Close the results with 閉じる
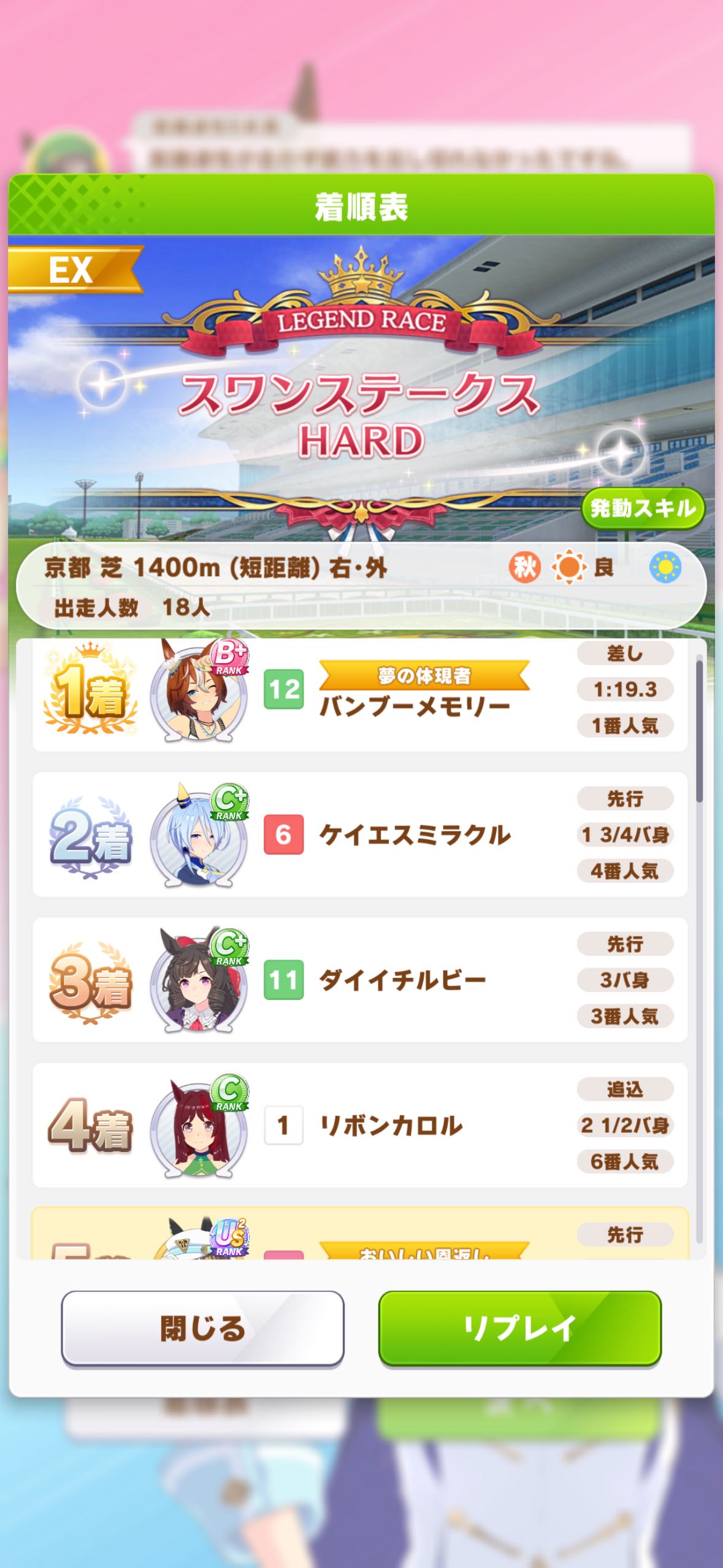Viewport: 723px width, 1568px height. 202,1328
